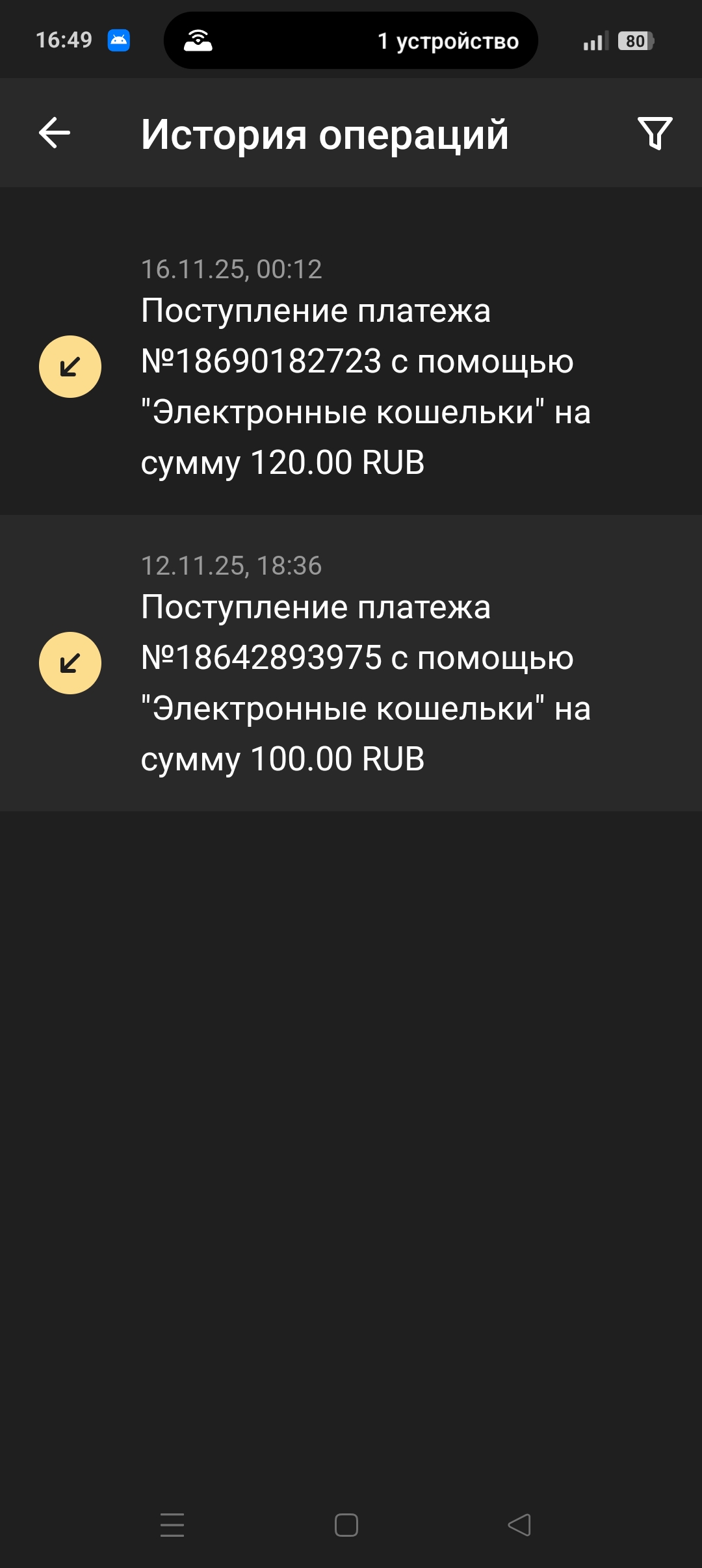Open the 100.00 RUB payment from 12.11.25

click(x=351, y=663)
